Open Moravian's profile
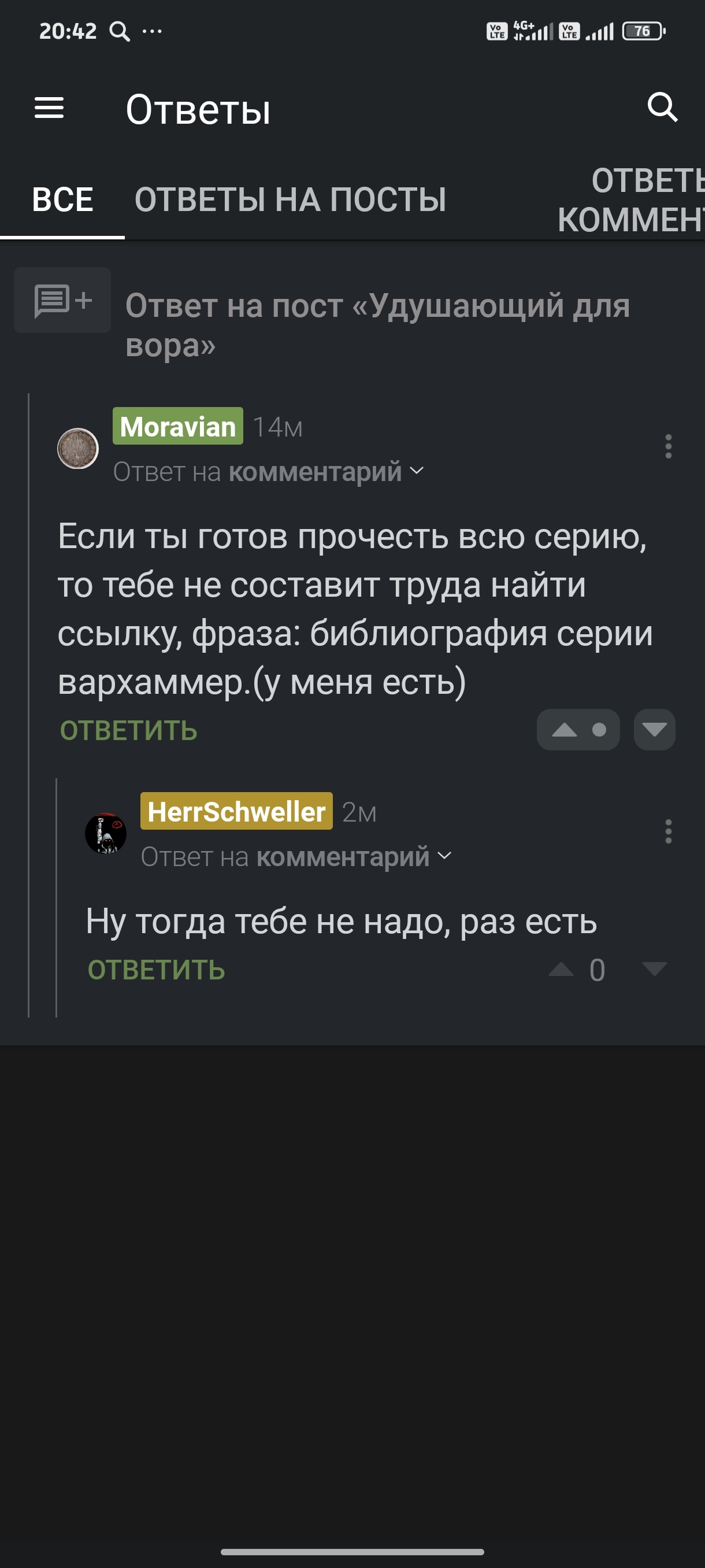705x1568 pixels. pyautogui.click(x=177, y=426)
